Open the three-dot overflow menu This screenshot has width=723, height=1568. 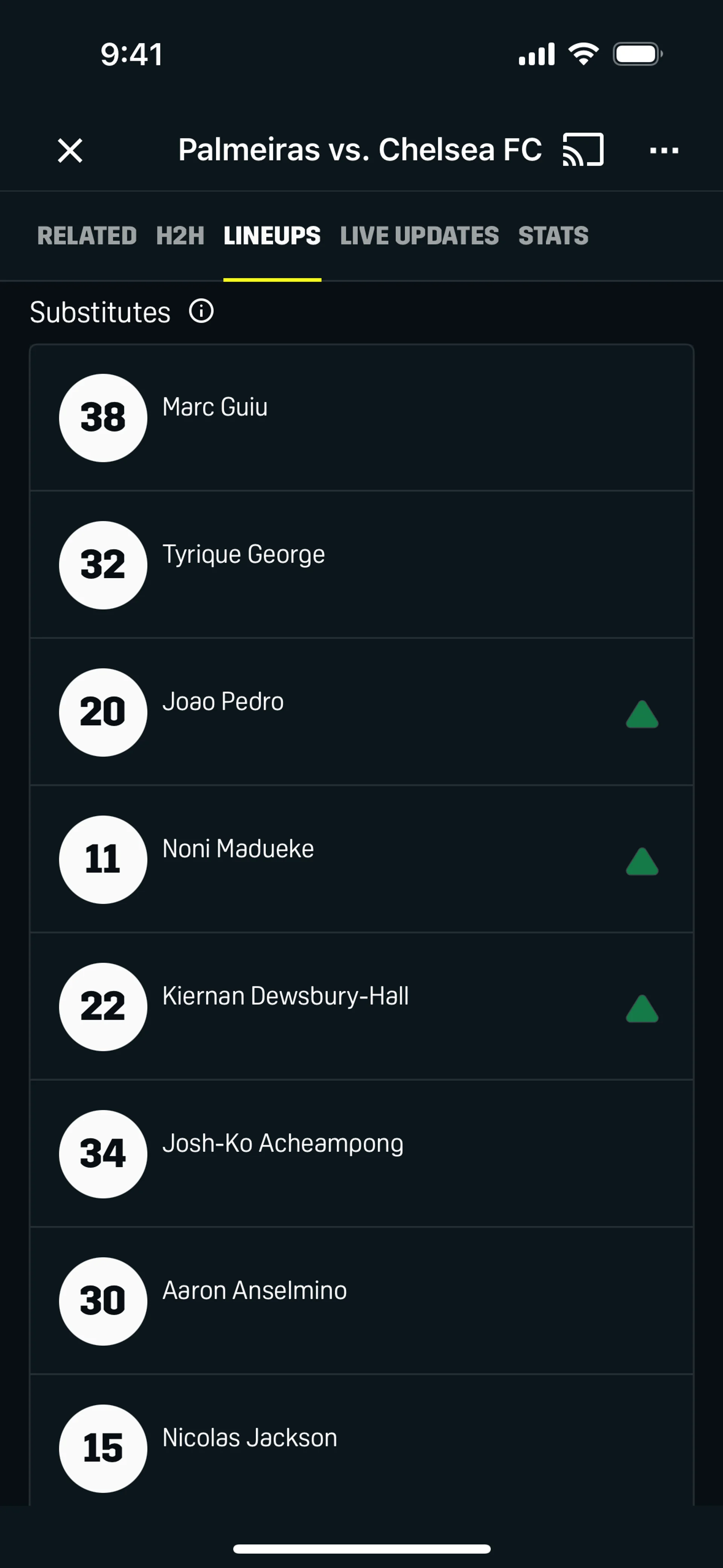pyautogui.click(x=664, y=150)
